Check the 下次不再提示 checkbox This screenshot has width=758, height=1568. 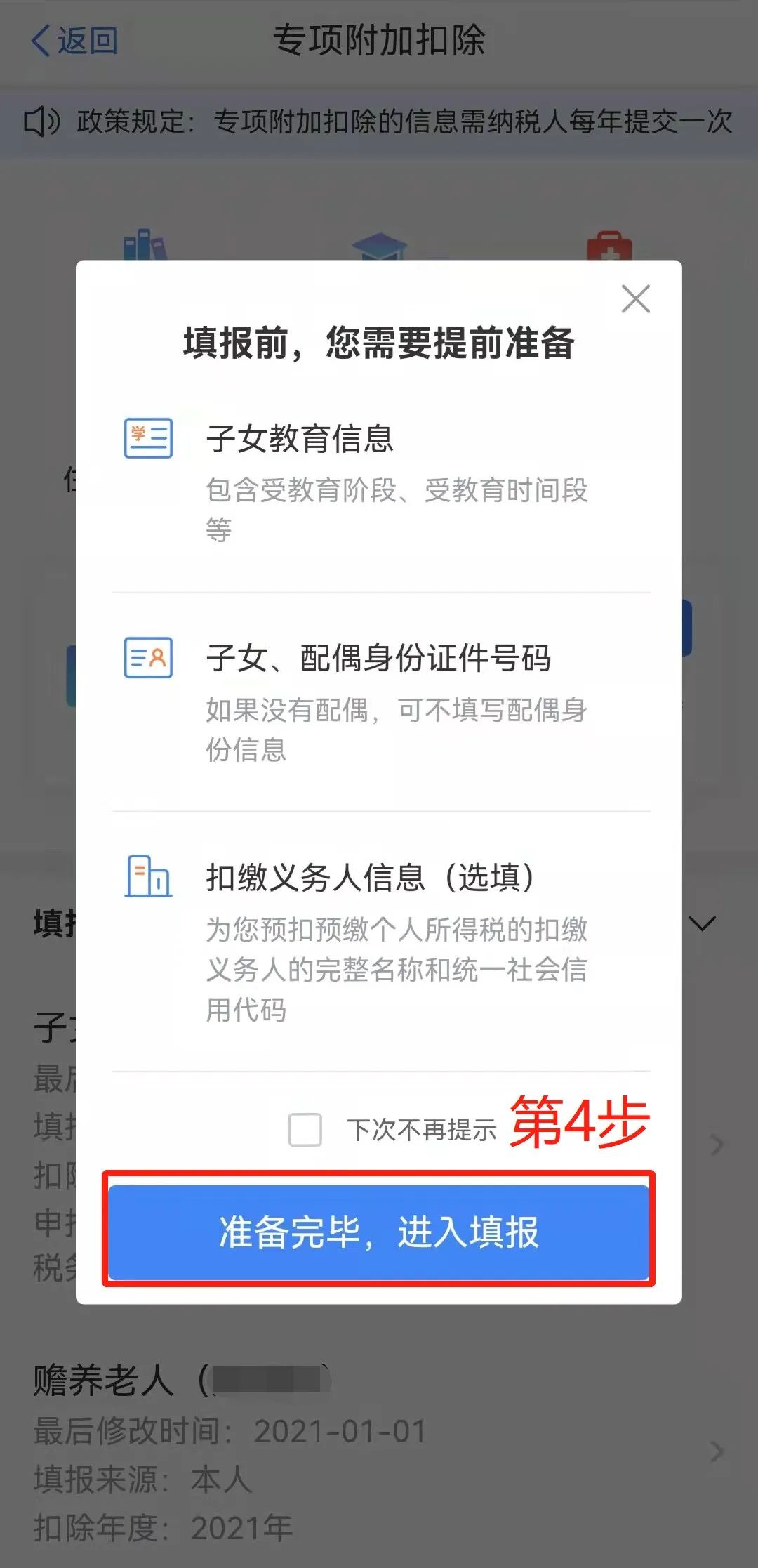point(305,1130)
